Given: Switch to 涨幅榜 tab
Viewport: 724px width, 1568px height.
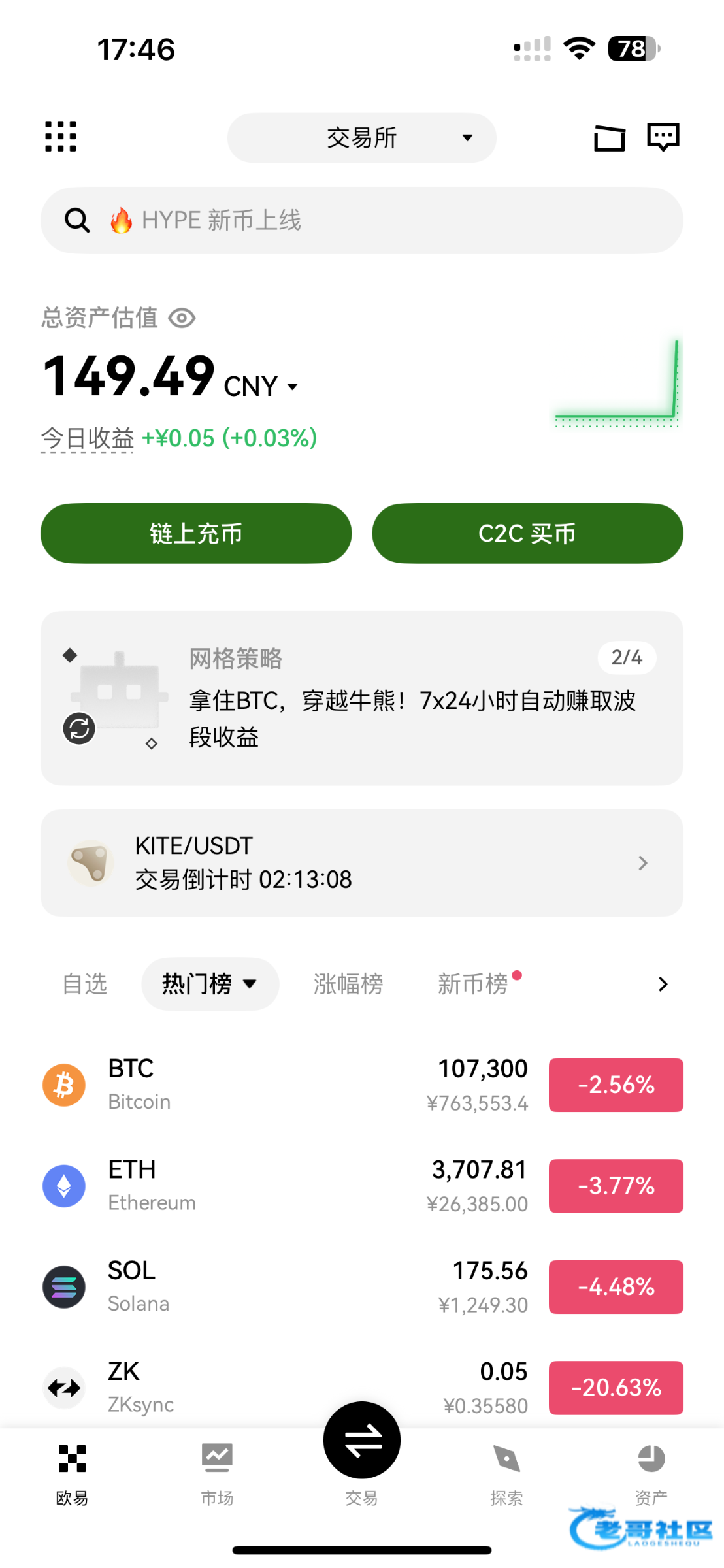Looking at the screenshot, I should (348, 984).
